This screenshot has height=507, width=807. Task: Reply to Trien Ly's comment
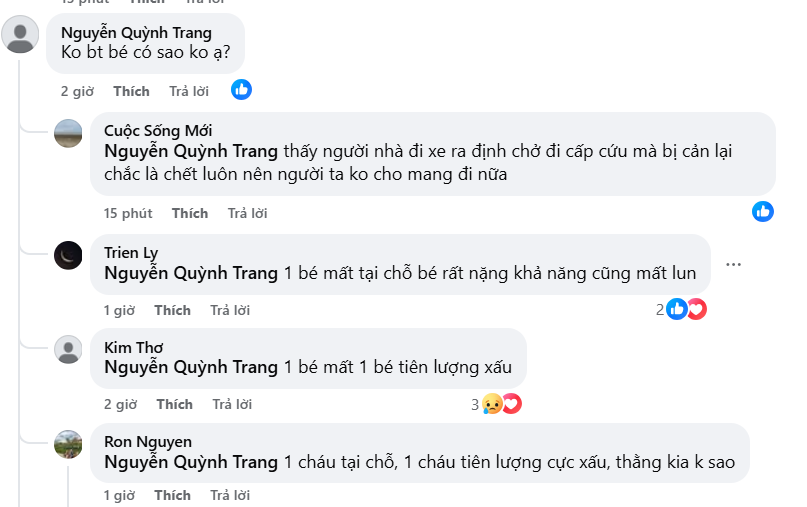coord(230,310)
